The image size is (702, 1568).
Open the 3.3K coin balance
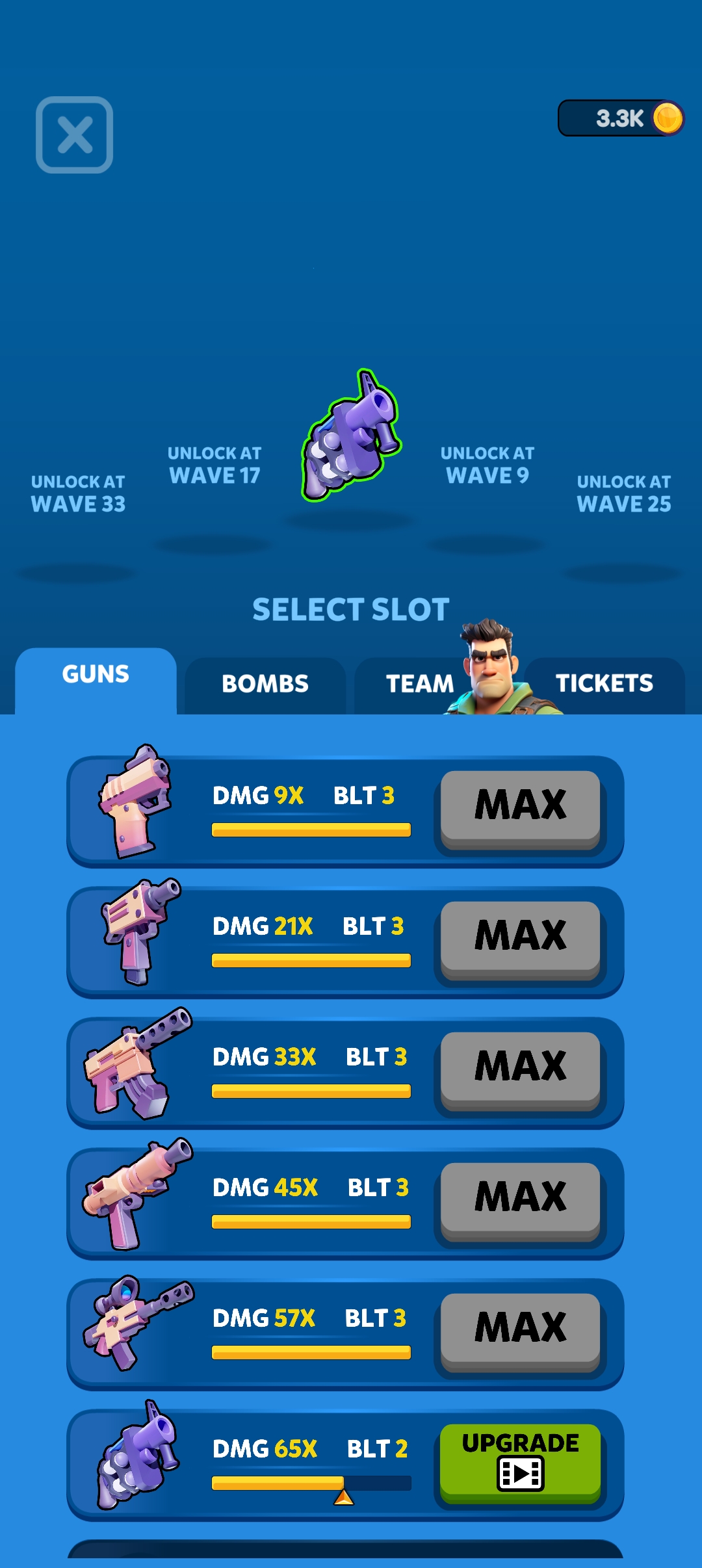pos(621,118)
